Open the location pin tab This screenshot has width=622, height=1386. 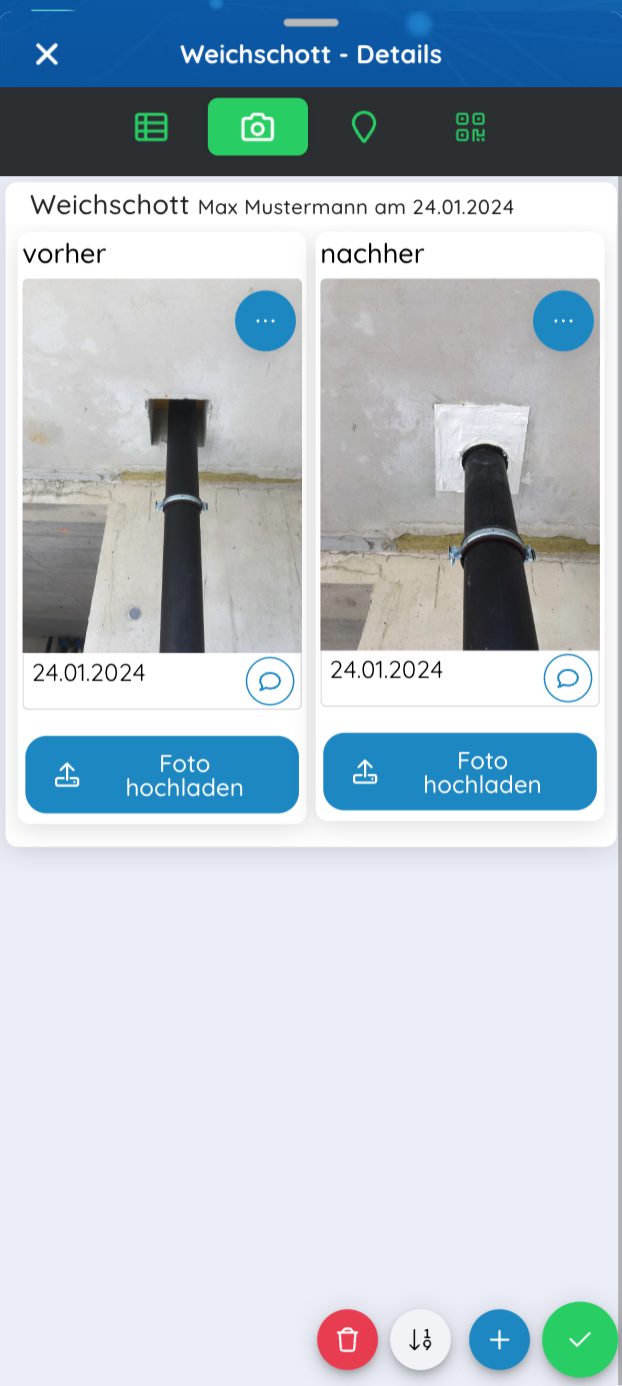[x=364, y=127]
